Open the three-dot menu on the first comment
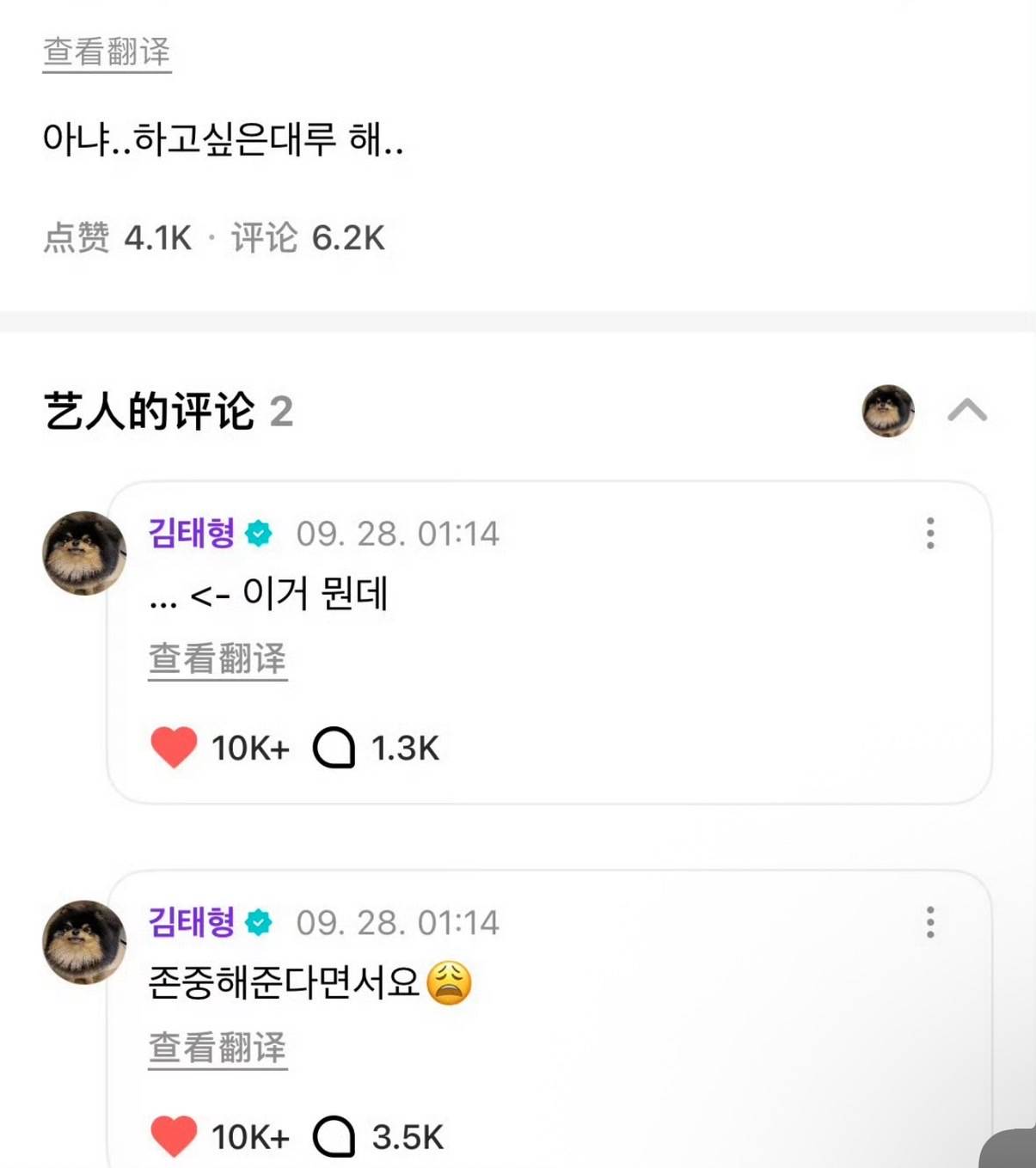This screenshot has width=1036, height=1168. (x=929, y=535)
